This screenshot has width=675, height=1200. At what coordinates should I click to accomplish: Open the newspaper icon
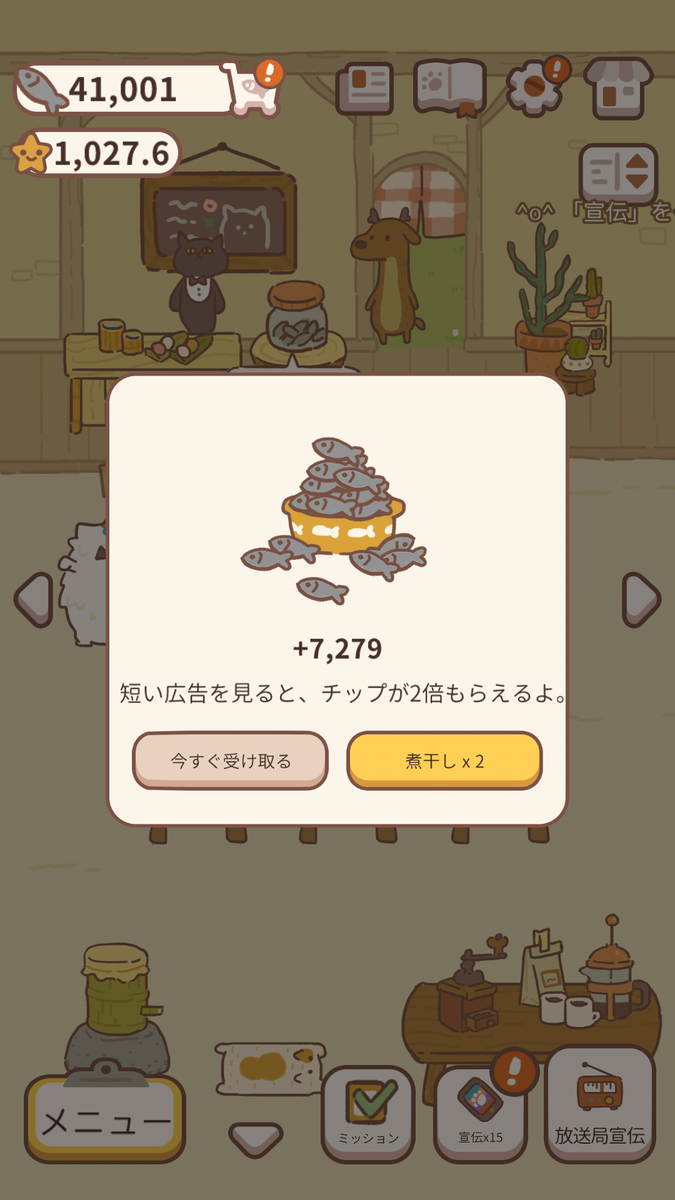coord(366,89)
